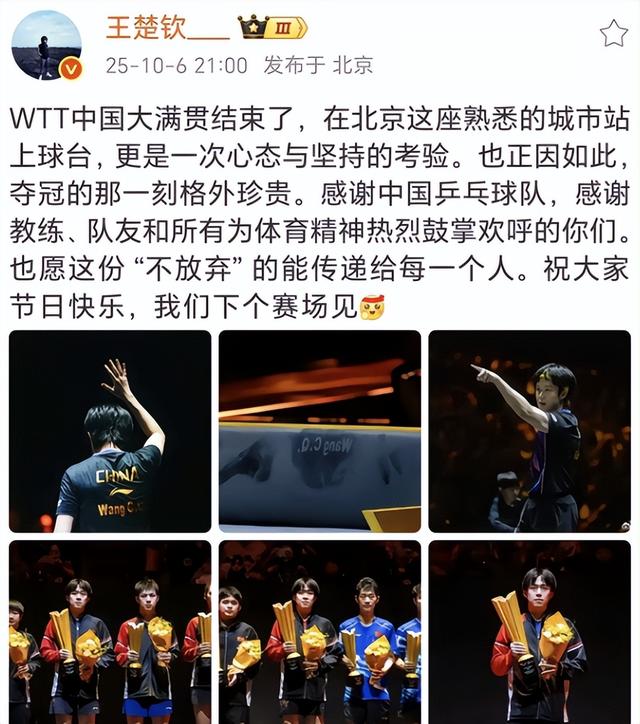Screen dimensions: 640x724
Task: Open the photo of the player waving in a CHINA jersey
Action: pyautogui.click(x=110, y=431)
